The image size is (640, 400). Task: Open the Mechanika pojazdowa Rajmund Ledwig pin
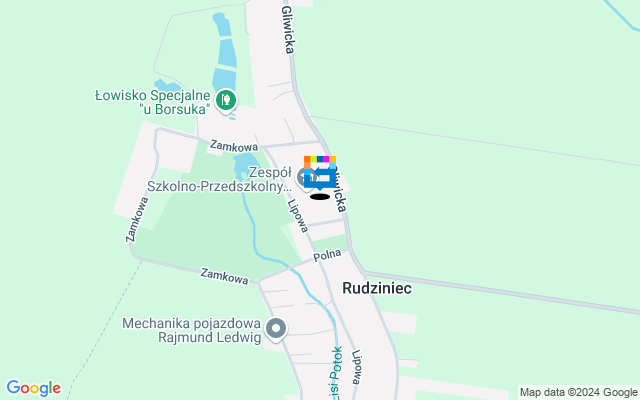(278, 328)
